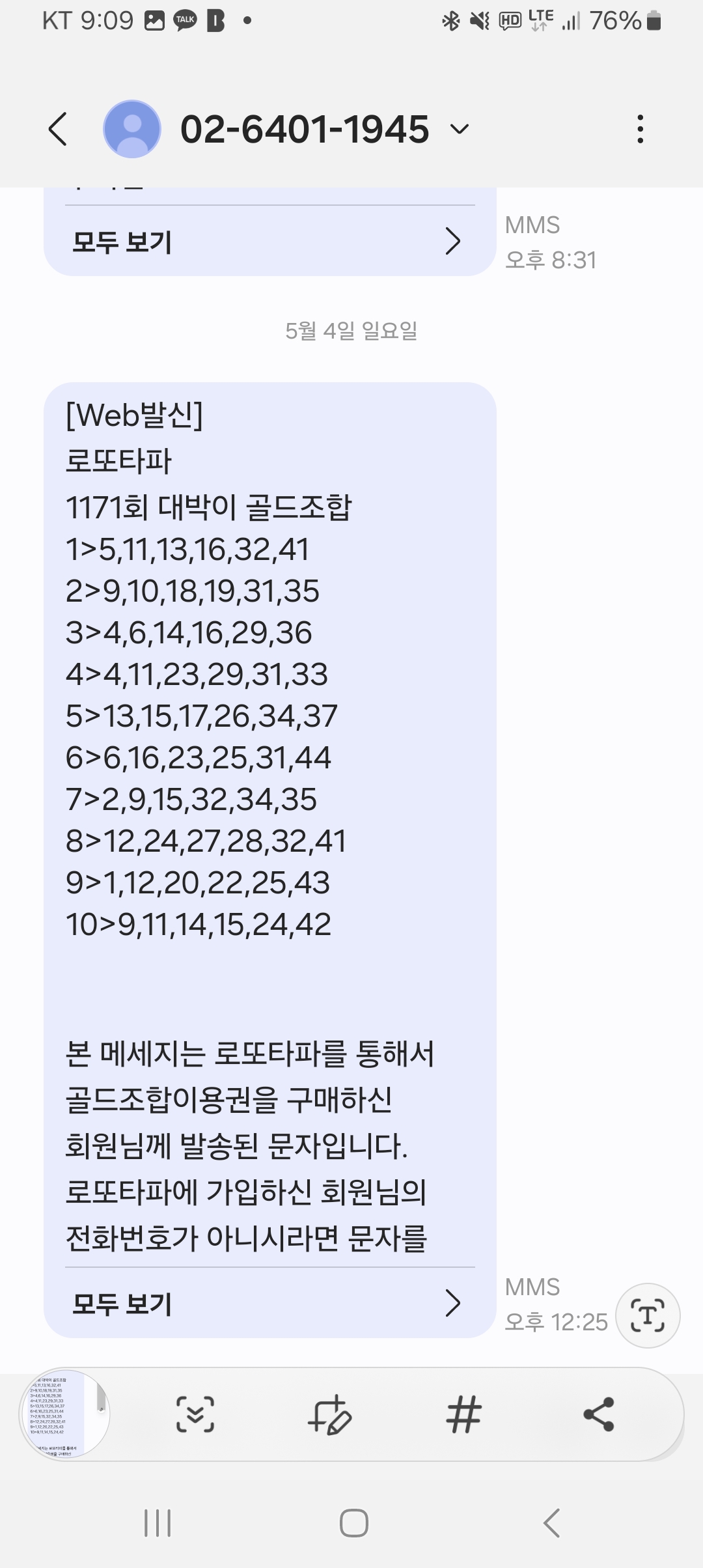703x1568 pixels.
Task: Start scroll capture from the toolbar
Action: (x=195, y=1414)
